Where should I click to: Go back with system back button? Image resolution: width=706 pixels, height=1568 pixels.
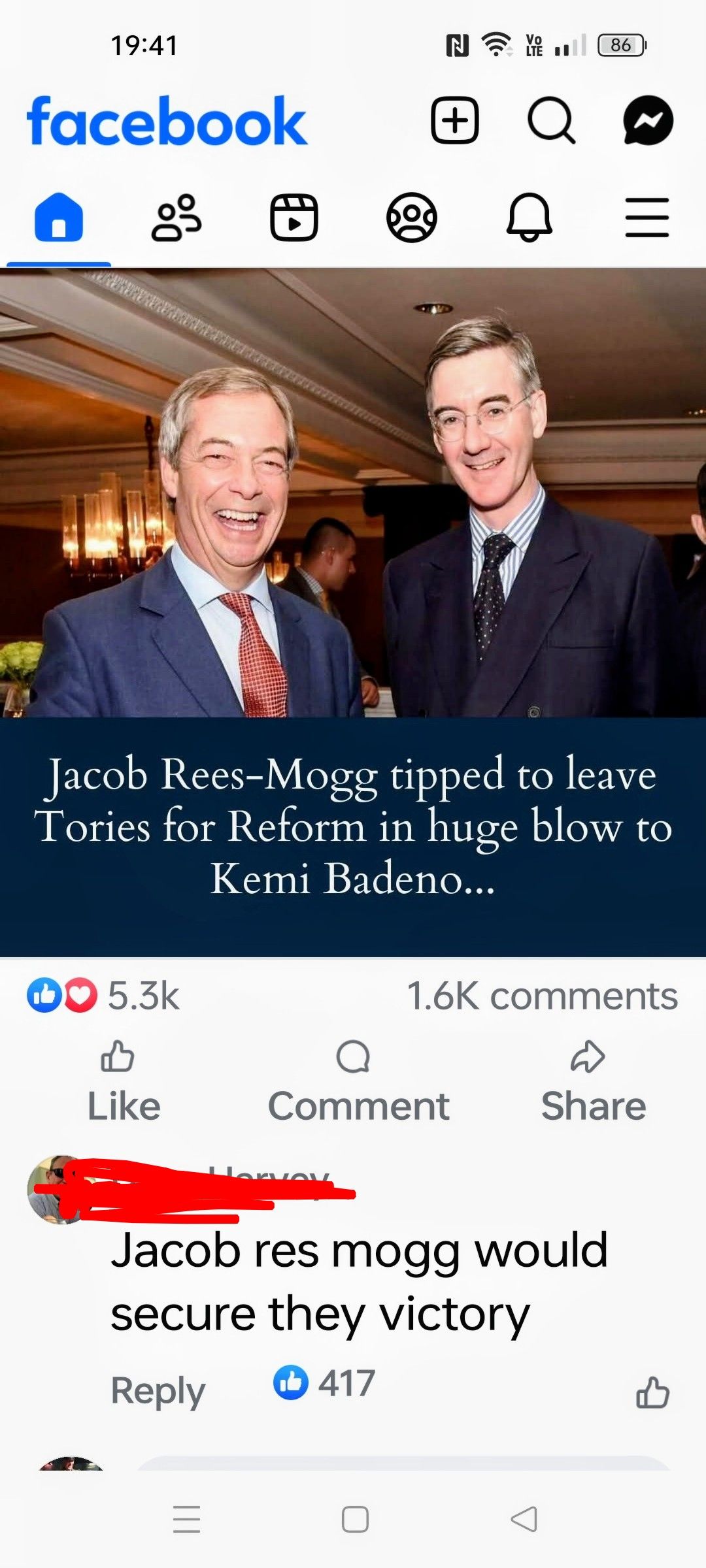pos(524,1519)
